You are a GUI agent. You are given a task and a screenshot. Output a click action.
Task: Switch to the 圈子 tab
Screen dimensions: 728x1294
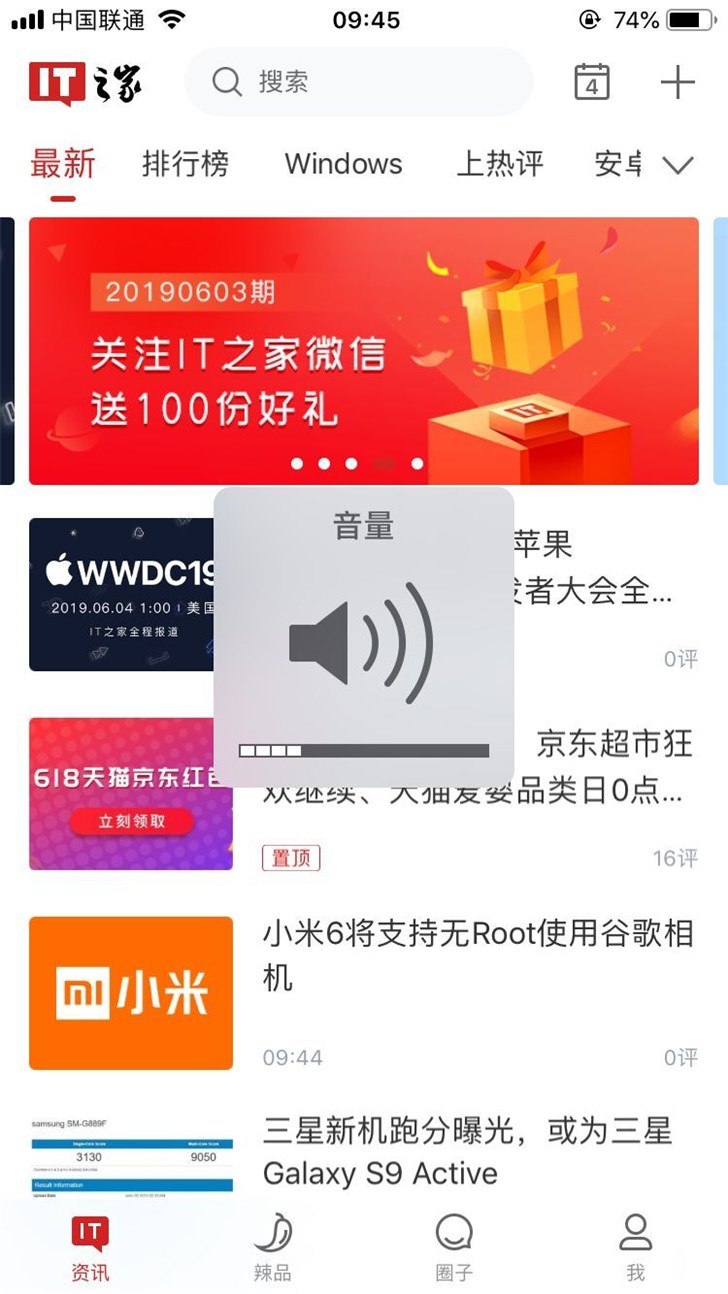coord(453,1247)
